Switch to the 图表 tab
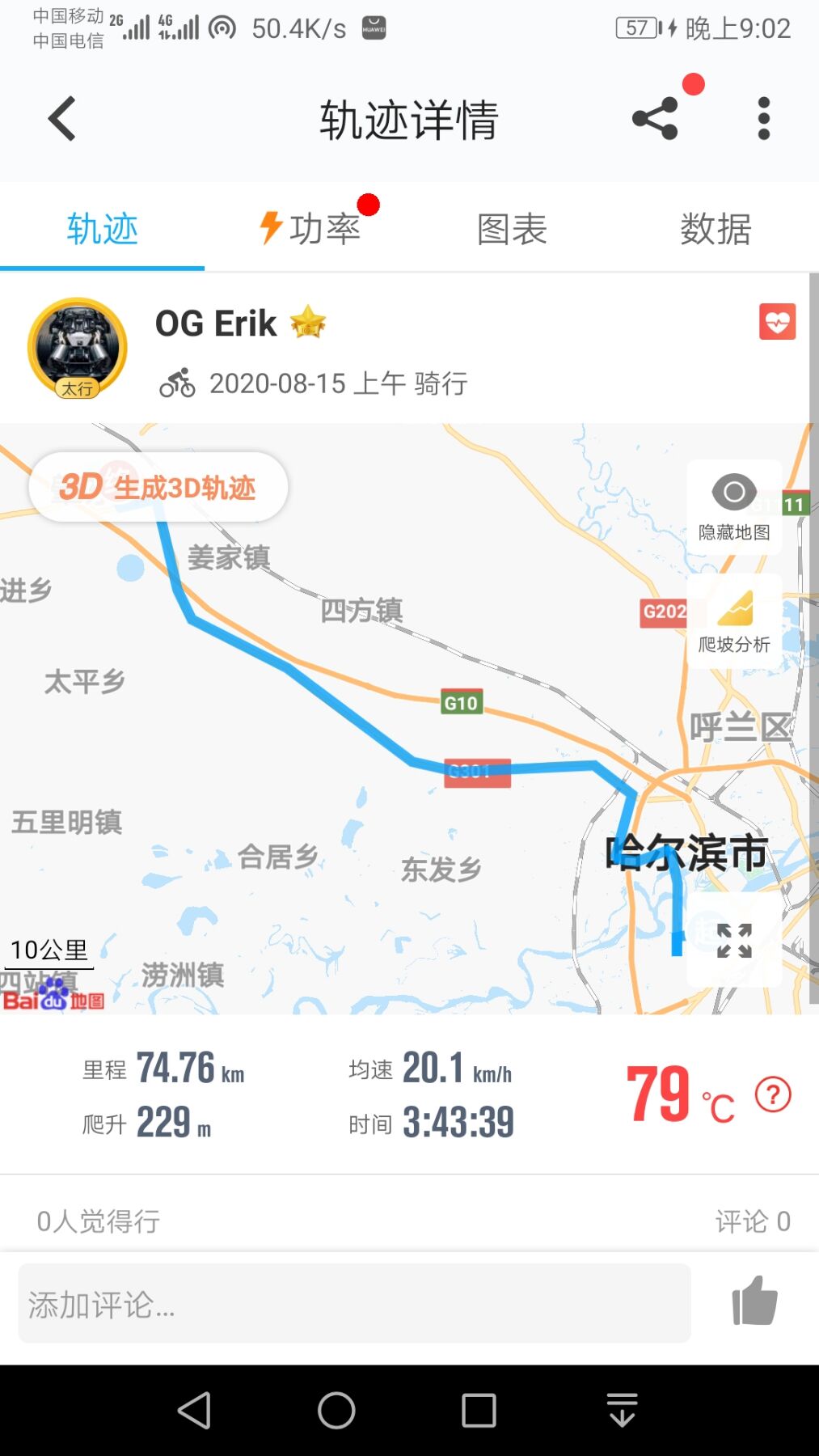Viewport: 819px width, 1456px height. (x=512, y=229)
